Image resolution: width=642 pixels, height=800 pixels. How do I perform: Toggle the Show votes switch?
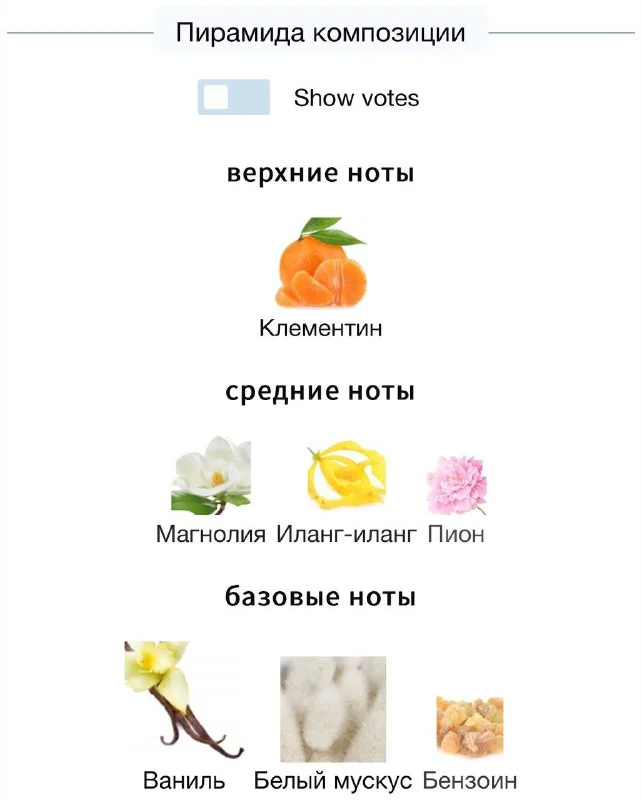[234, 98]
